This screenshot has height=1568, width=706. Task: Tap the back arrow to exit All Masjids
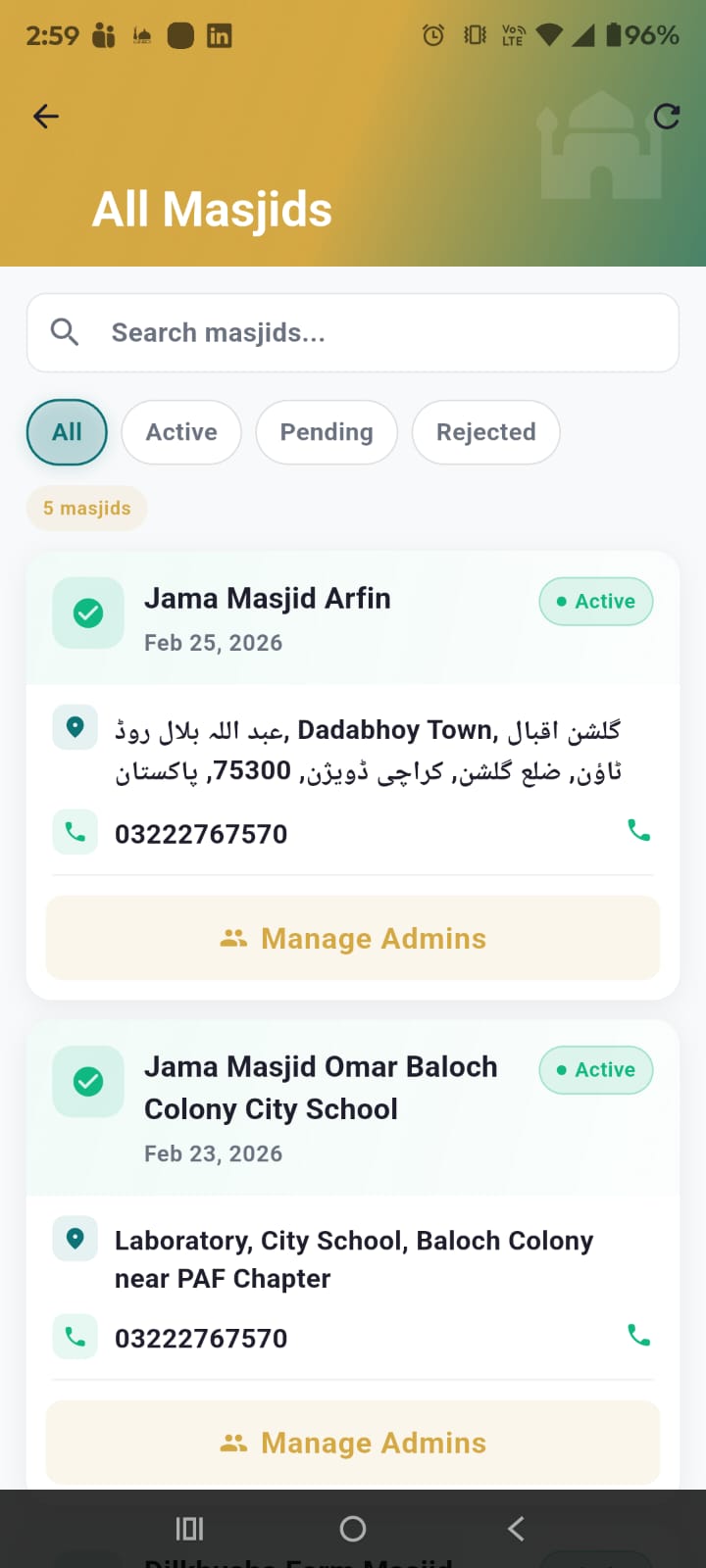45,116
